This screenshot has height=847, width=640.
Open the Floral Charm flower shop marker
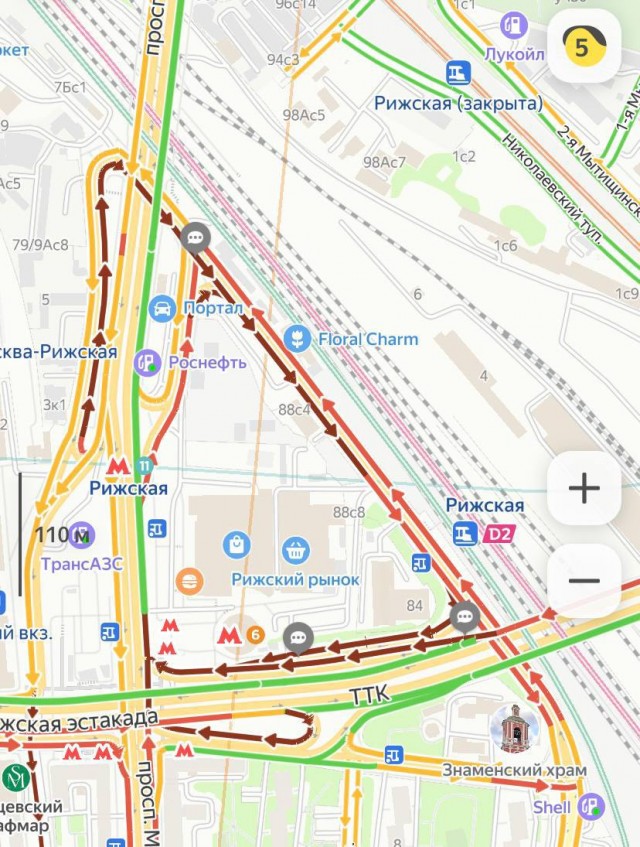tap(296, 338)
